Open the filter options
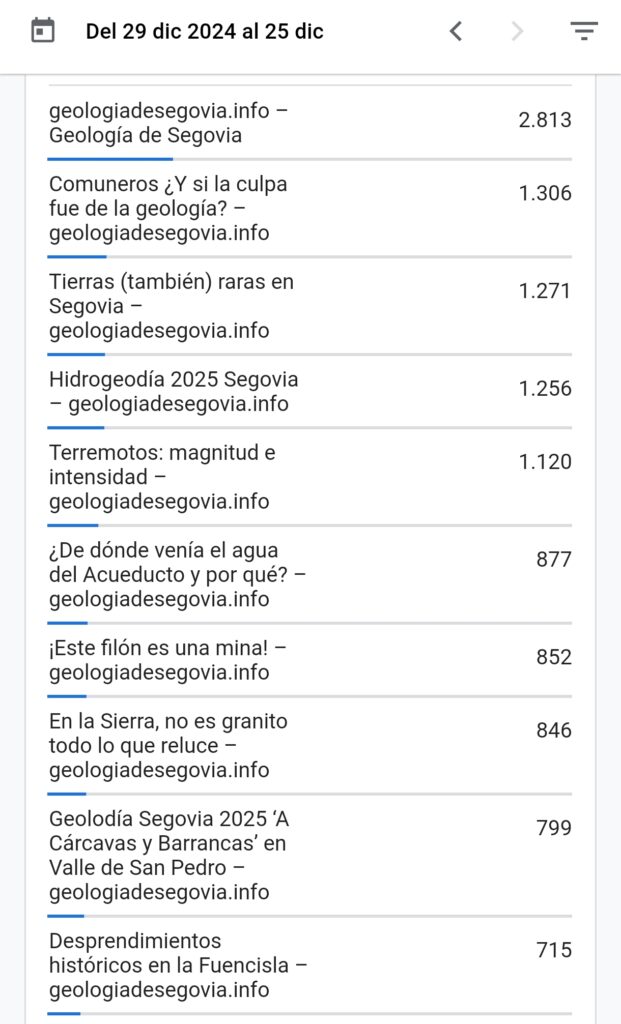Screen dimensions: 621x1024 click(584, 32)
